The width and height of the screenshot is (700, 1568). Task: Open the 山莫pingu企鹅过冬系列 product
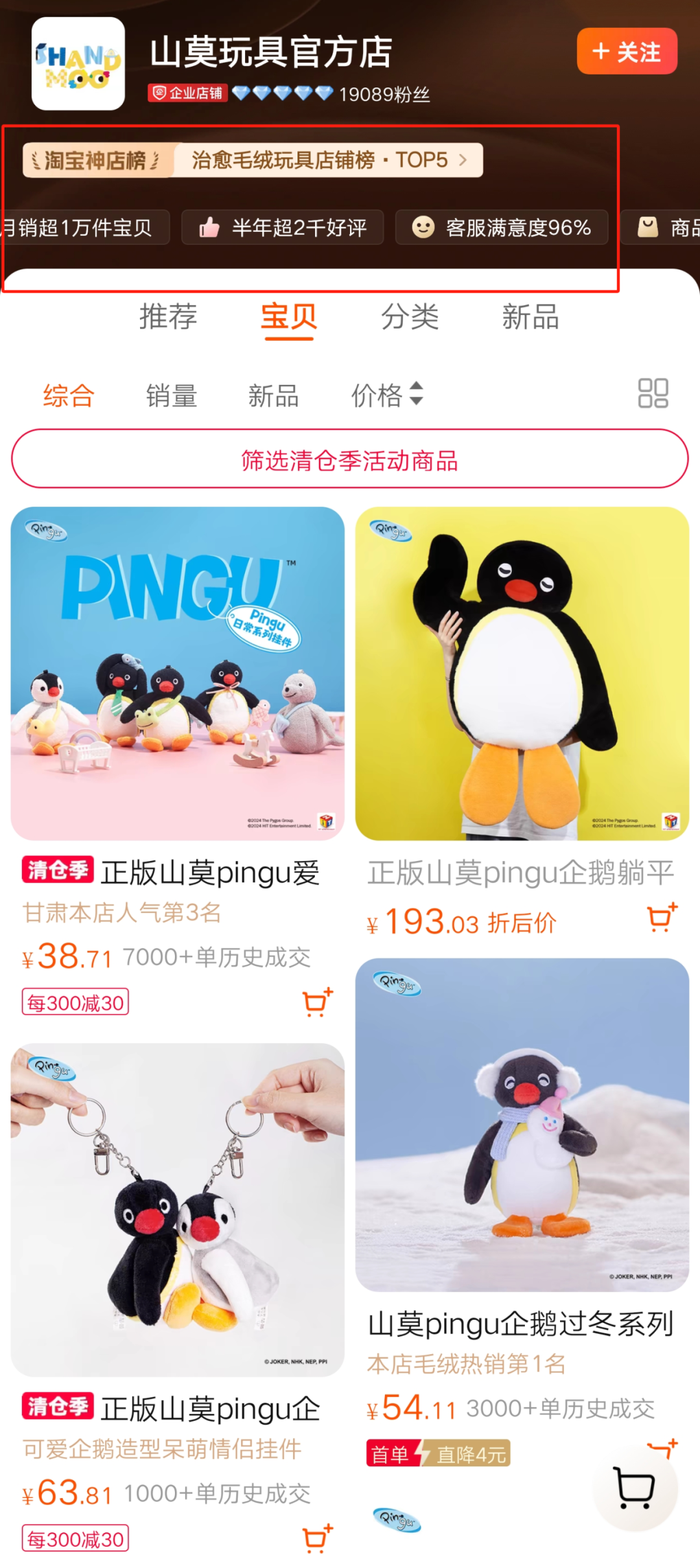coord(522,1125)
